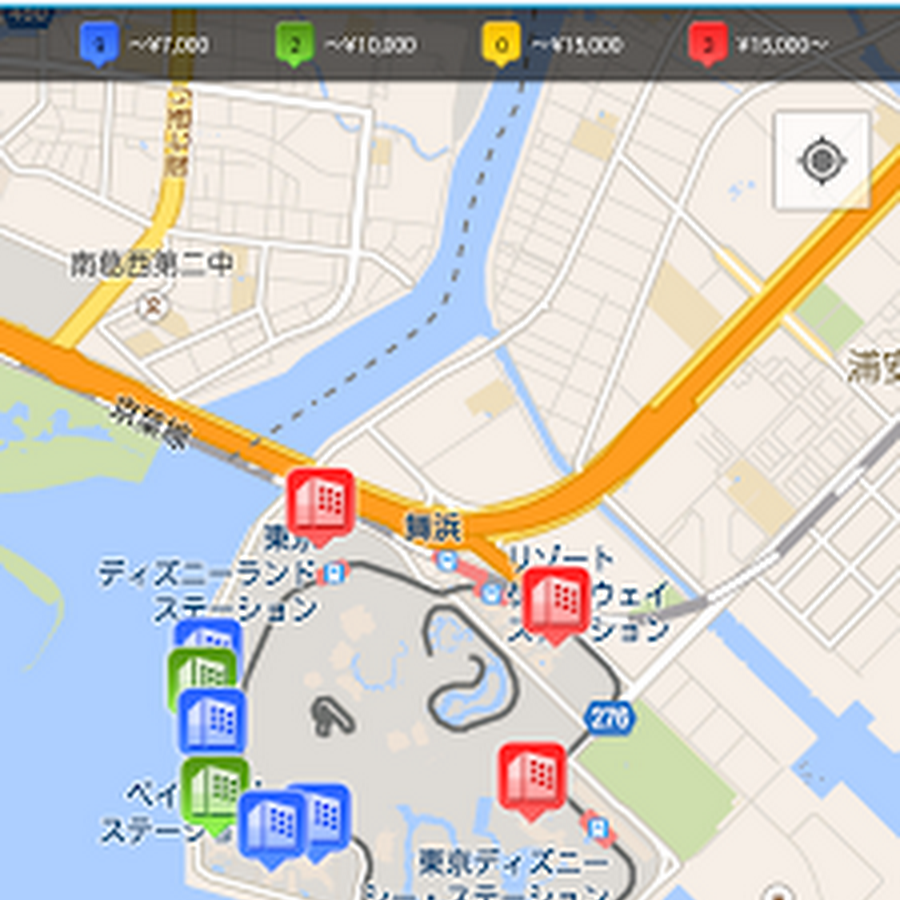Center the map on my current location
Viewport: 900px width, 900px height.
click(x=822, y=160)
